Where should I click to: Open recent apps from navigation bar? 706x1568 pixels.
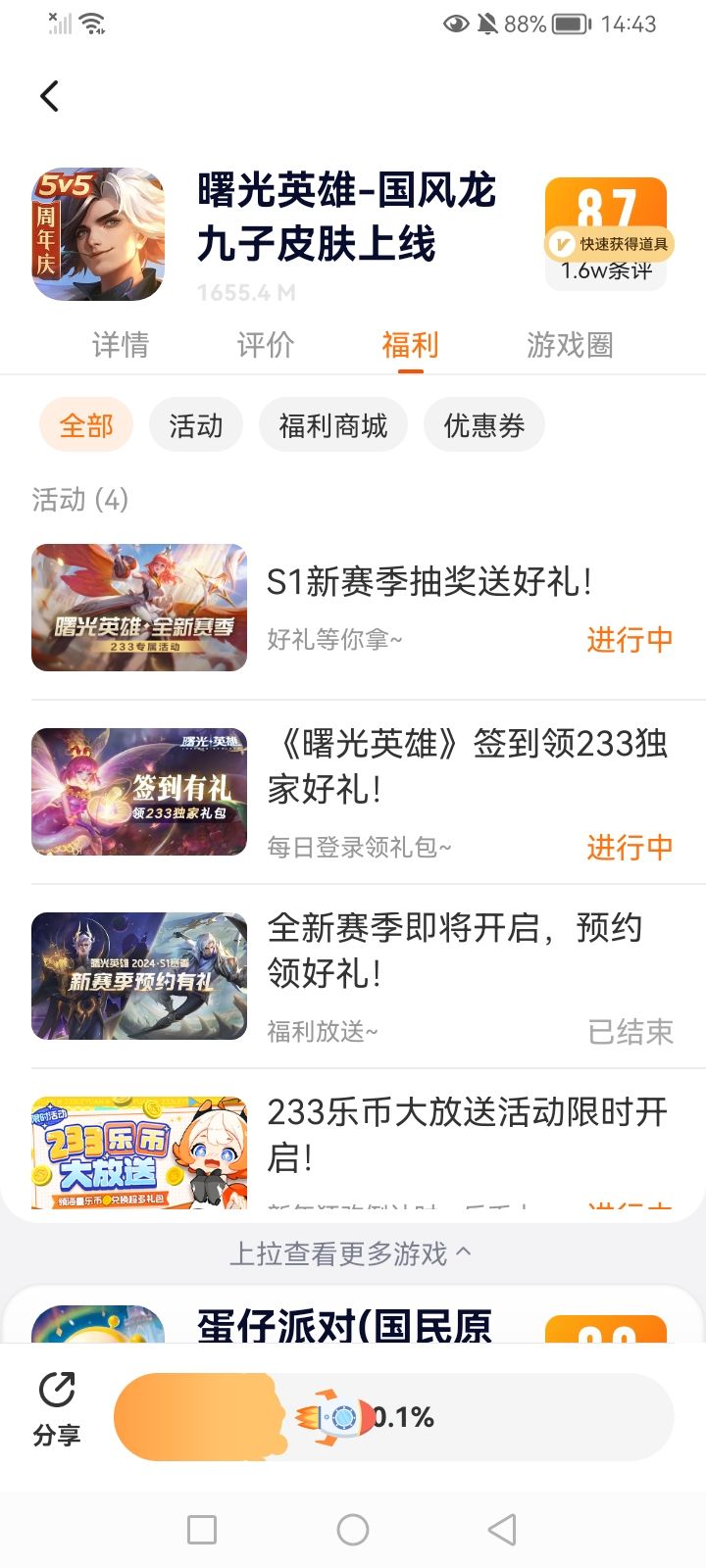(202, 1530)
